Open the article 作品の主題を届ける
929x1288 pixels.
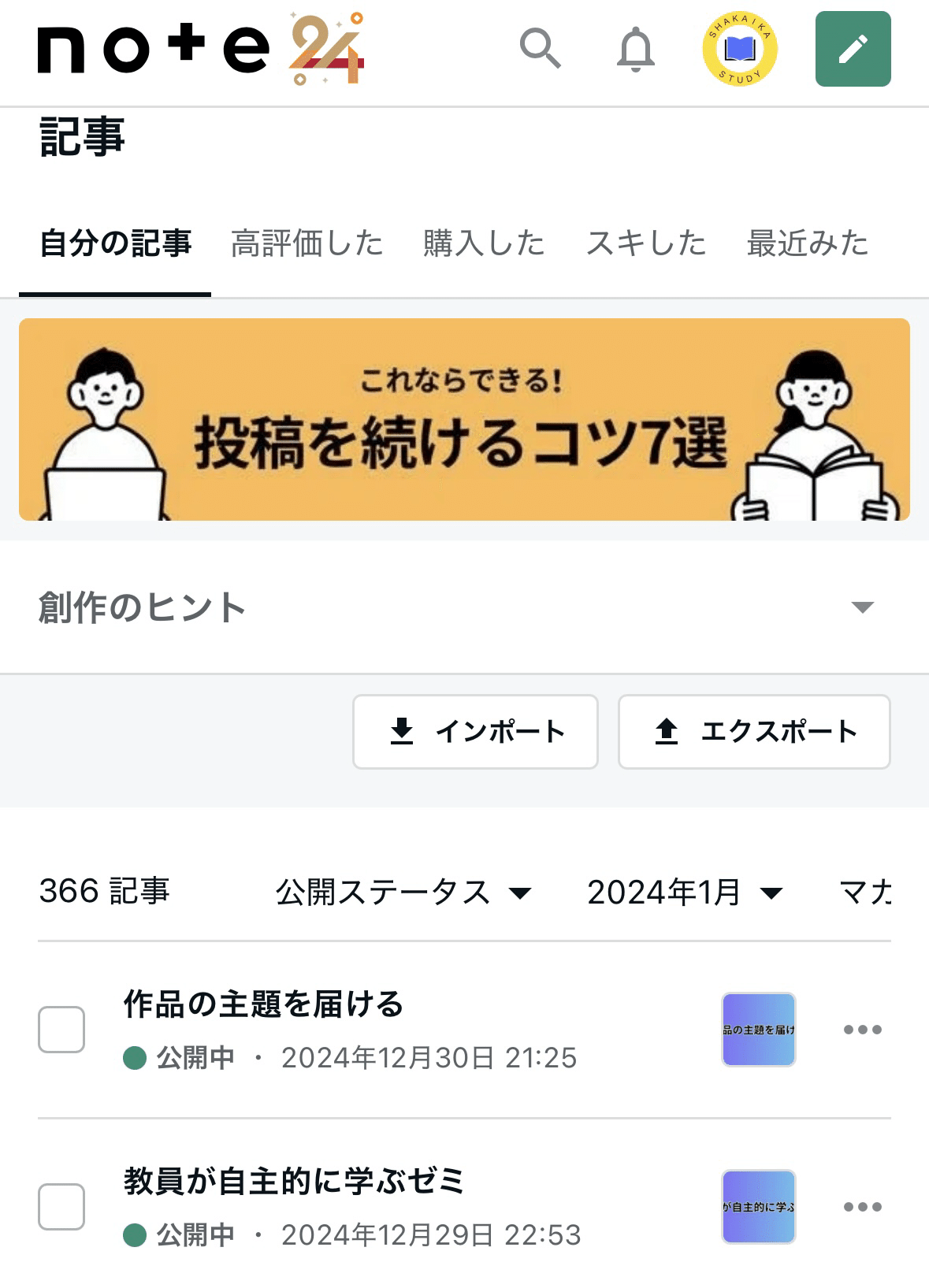[263, 1002]
